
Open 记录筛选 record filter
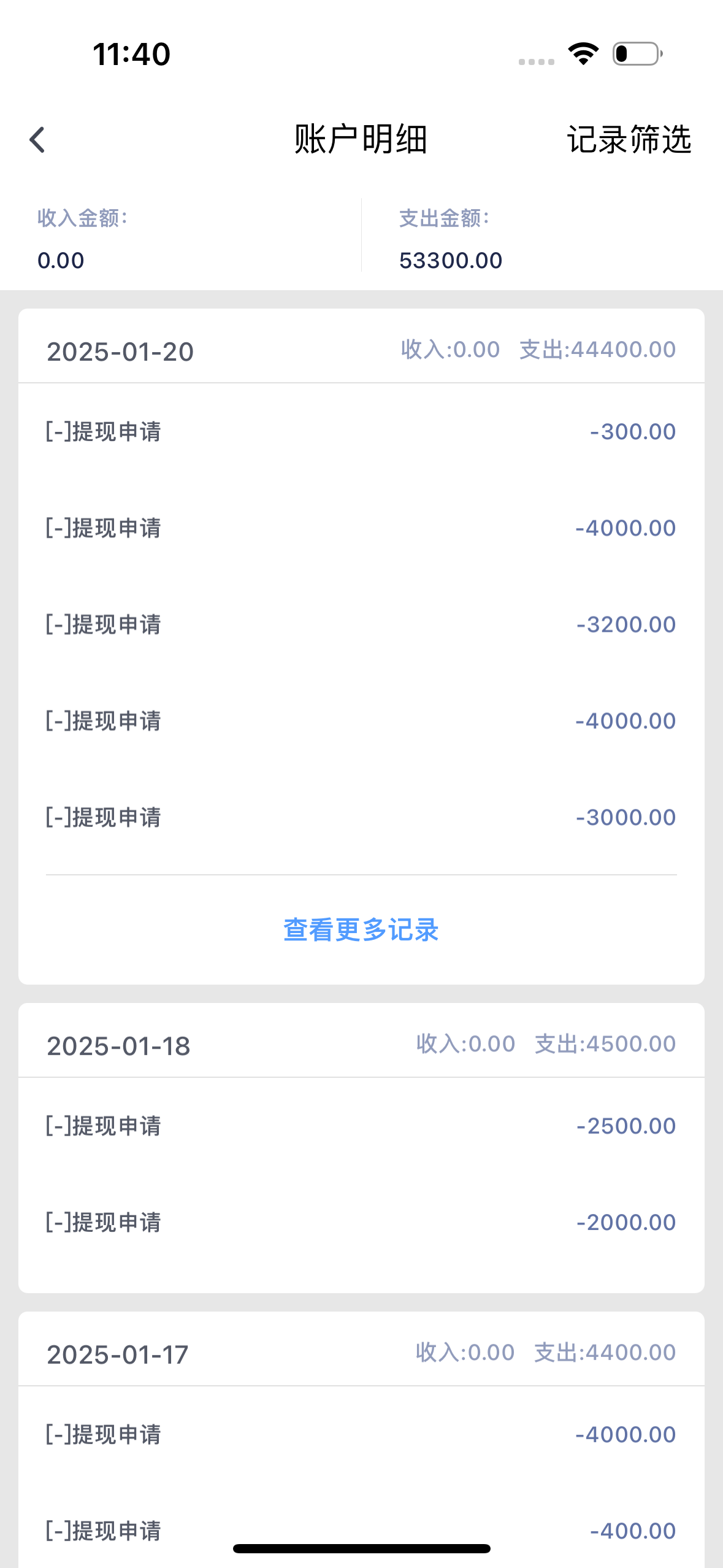[629, 140]
